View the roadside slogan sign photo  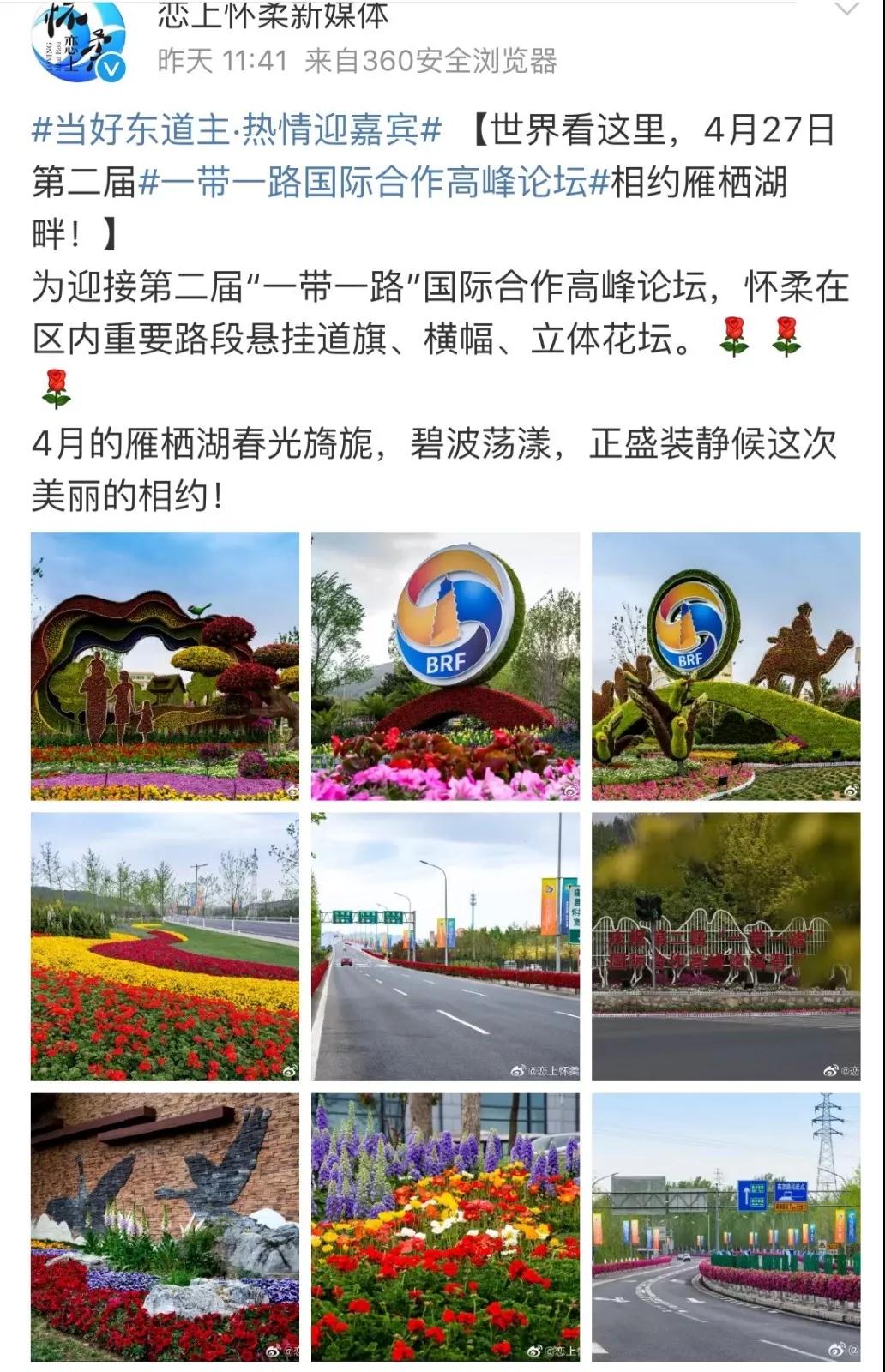725,947
